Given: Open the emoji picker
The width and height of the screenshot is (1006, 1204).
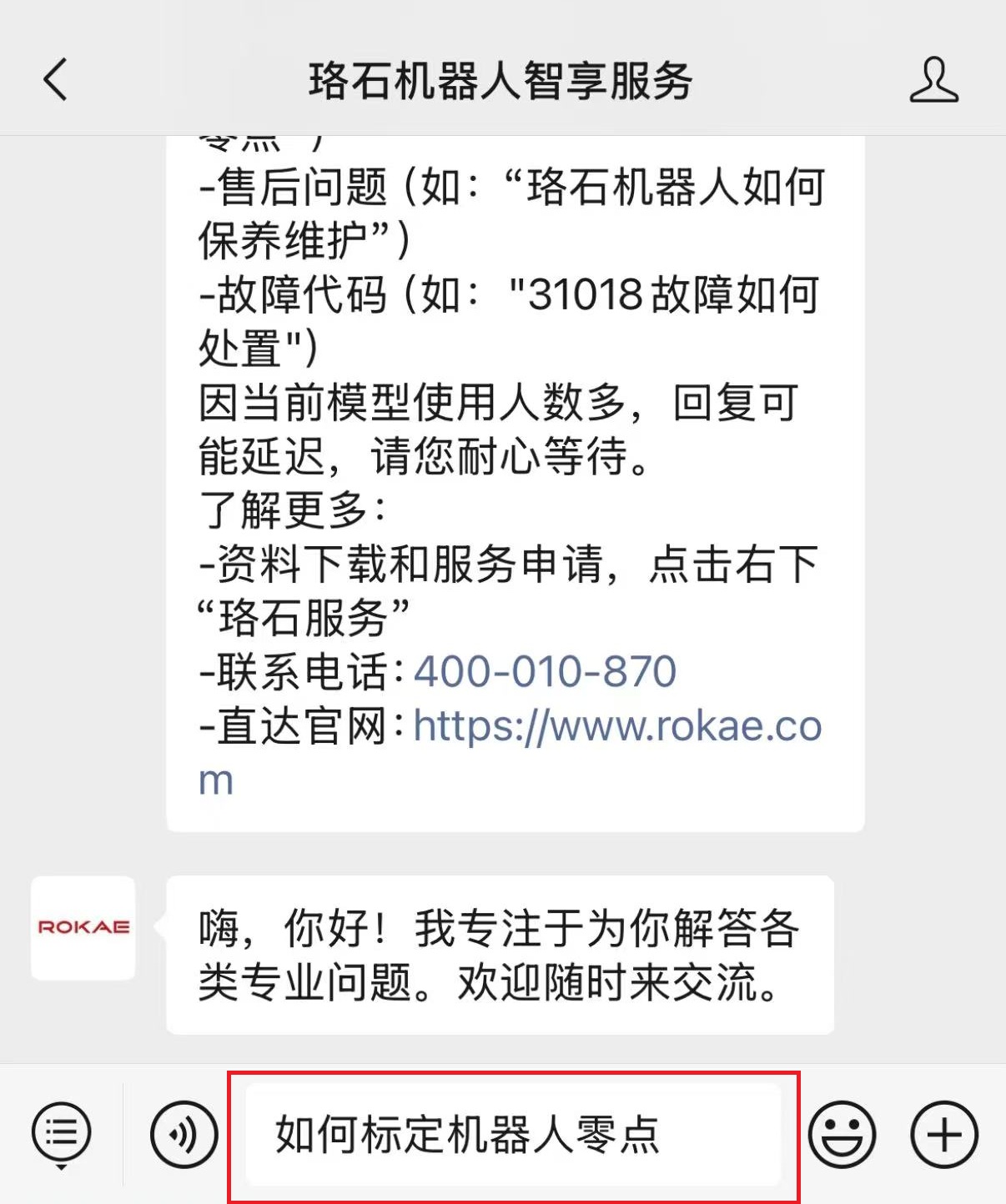Looking at the screenshot, I should point(843,1134).
